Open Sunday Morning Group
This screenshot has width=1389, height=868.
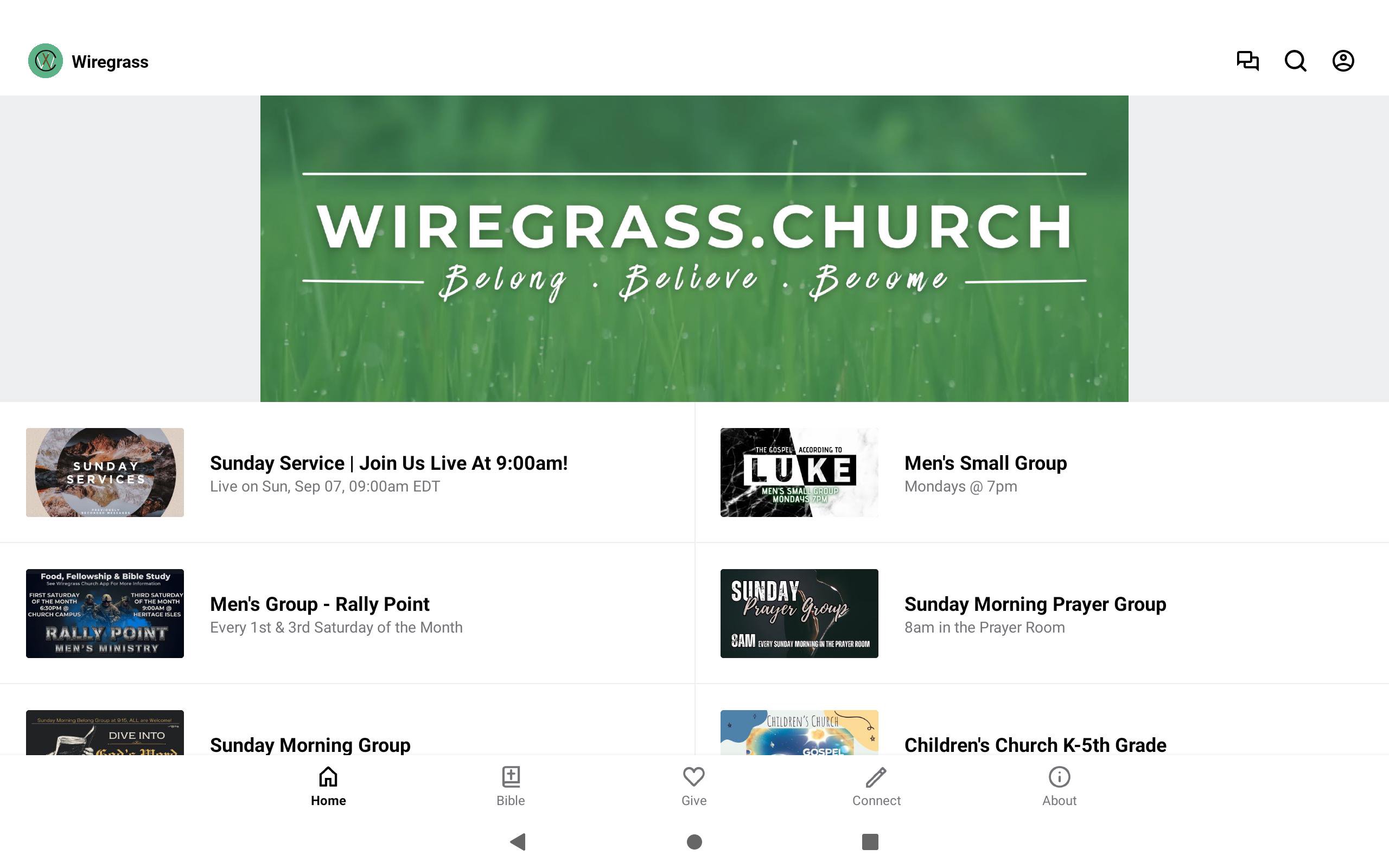click(x=310, y=744)
